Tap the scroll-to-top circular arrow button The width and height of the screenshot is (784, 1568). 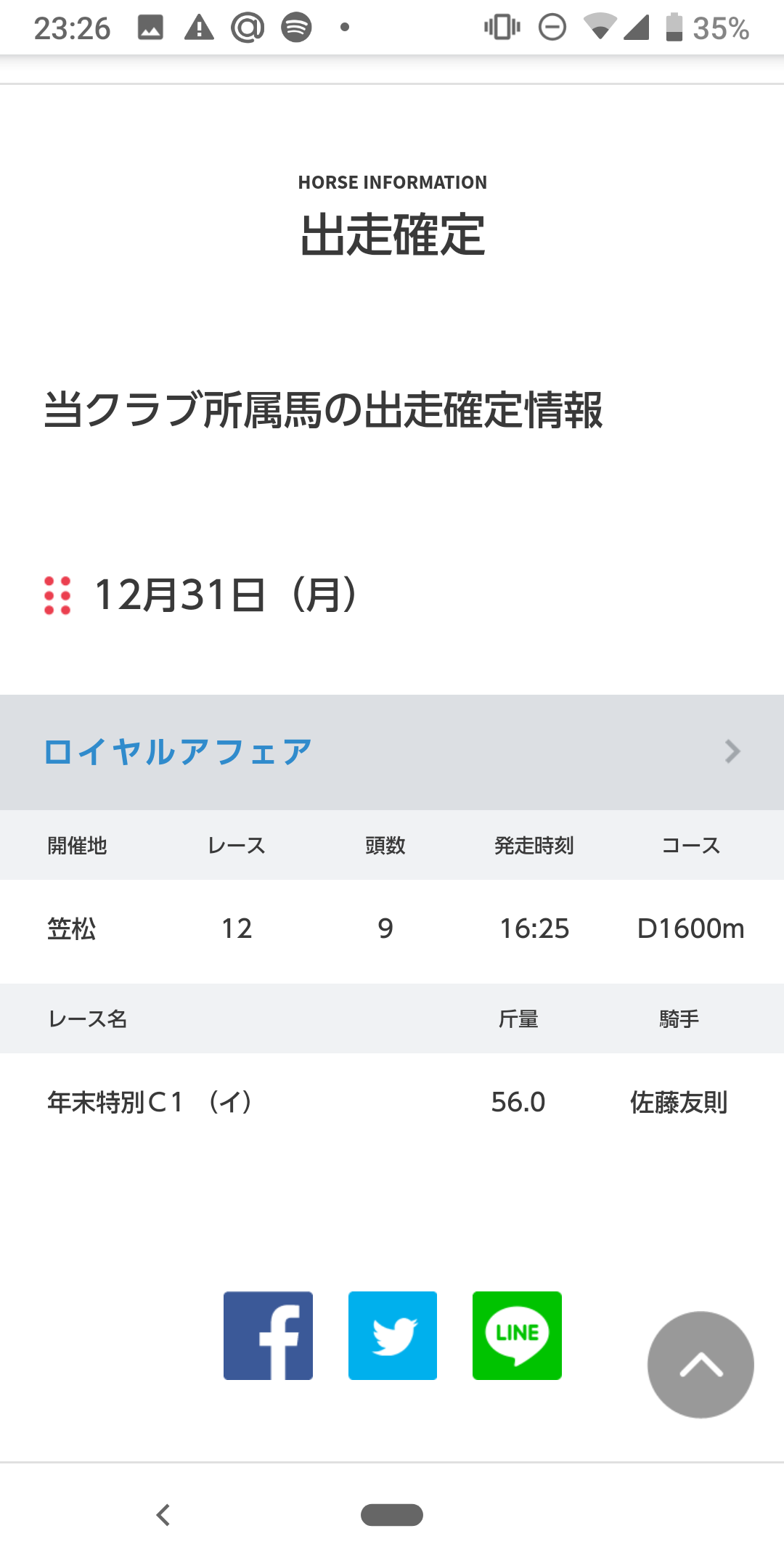tap(700, 1364)
